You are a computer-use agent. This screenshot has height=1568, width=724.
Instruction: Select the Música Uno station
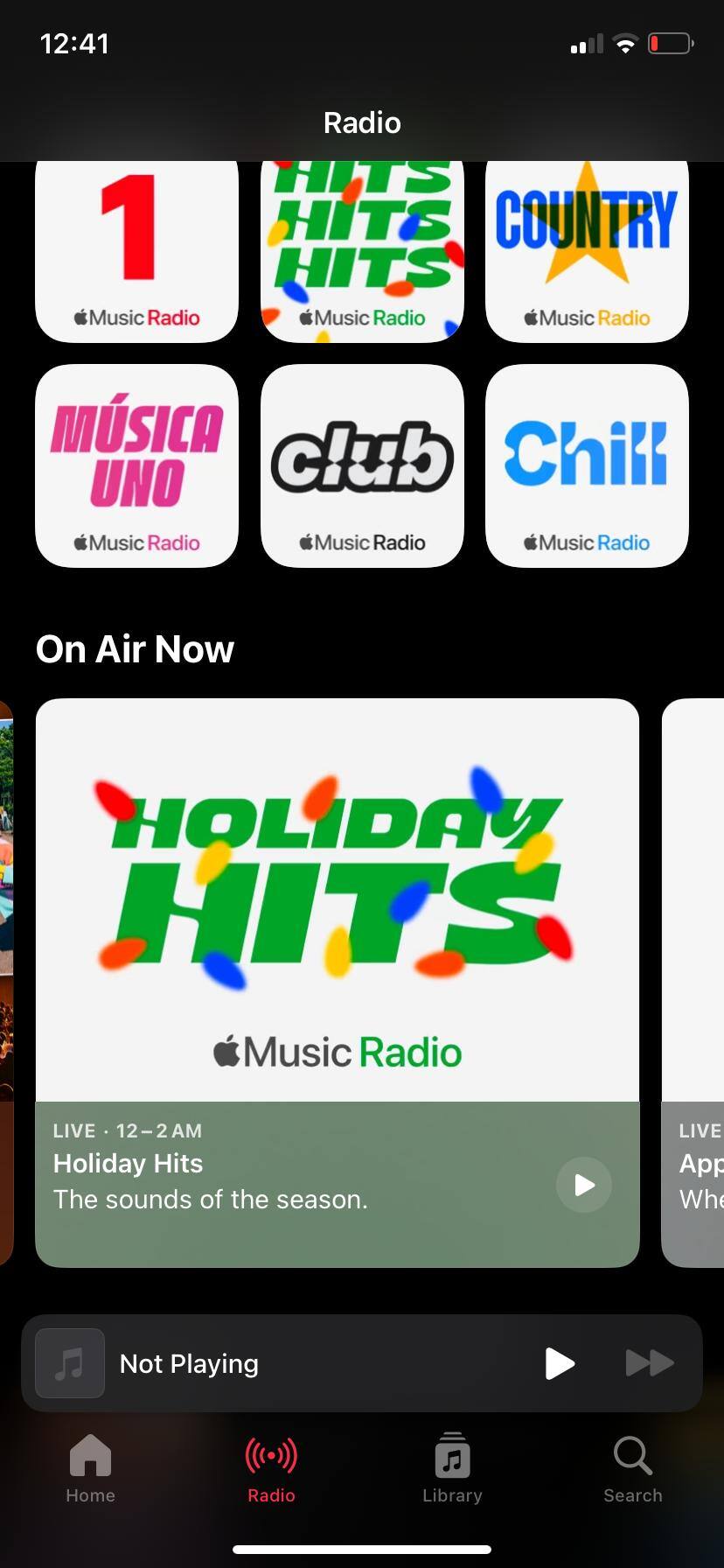pyautogui.click(x=136, y=465)
